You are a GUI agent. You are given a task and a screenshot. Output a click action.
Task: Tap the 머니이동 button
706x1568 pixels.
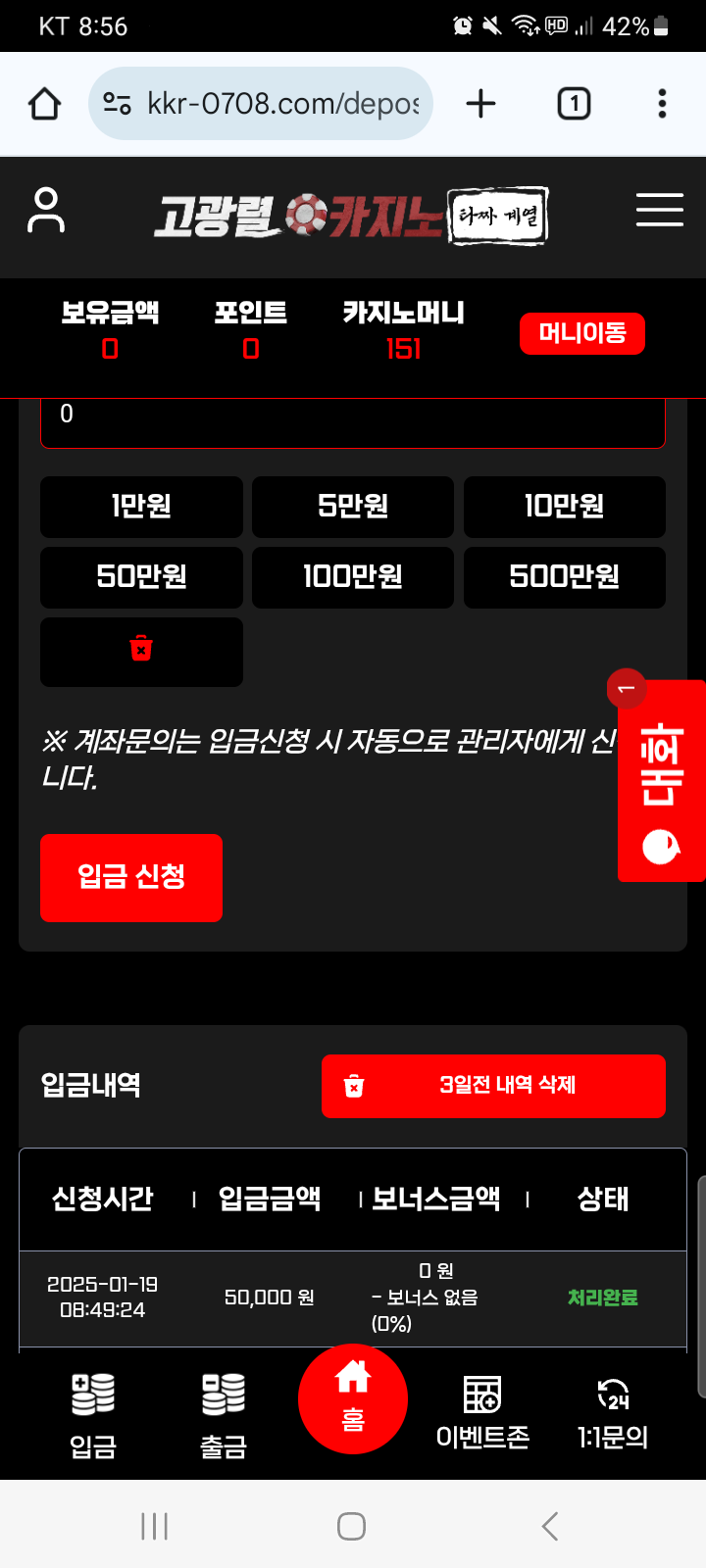click(x=581, y=333)
